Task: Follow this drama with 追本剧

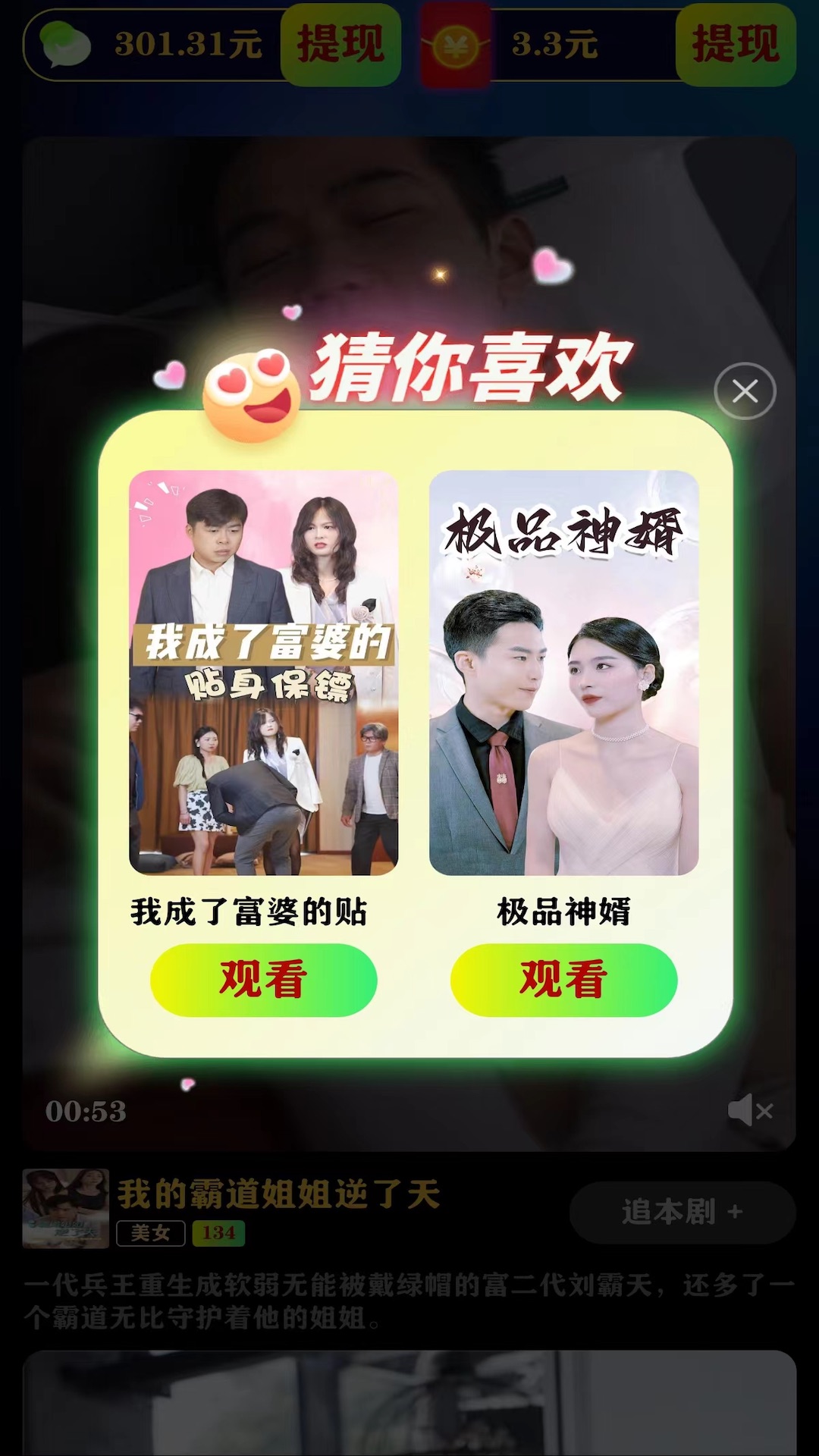Action: pos(682,1212)
